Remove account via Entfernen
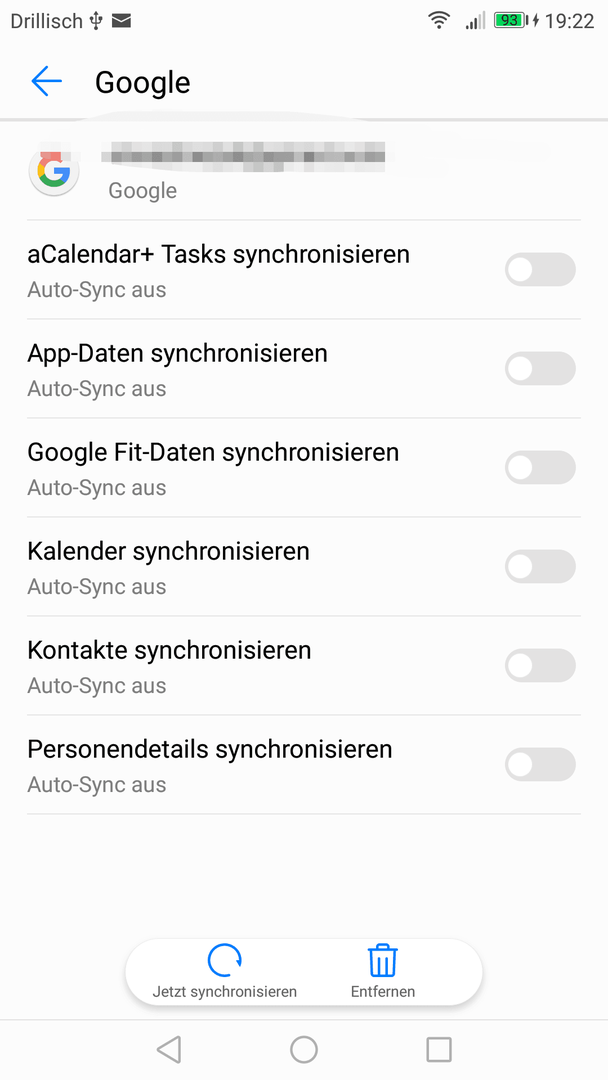The height and width of the screenshot is (1080, 608). click(383, 972)
